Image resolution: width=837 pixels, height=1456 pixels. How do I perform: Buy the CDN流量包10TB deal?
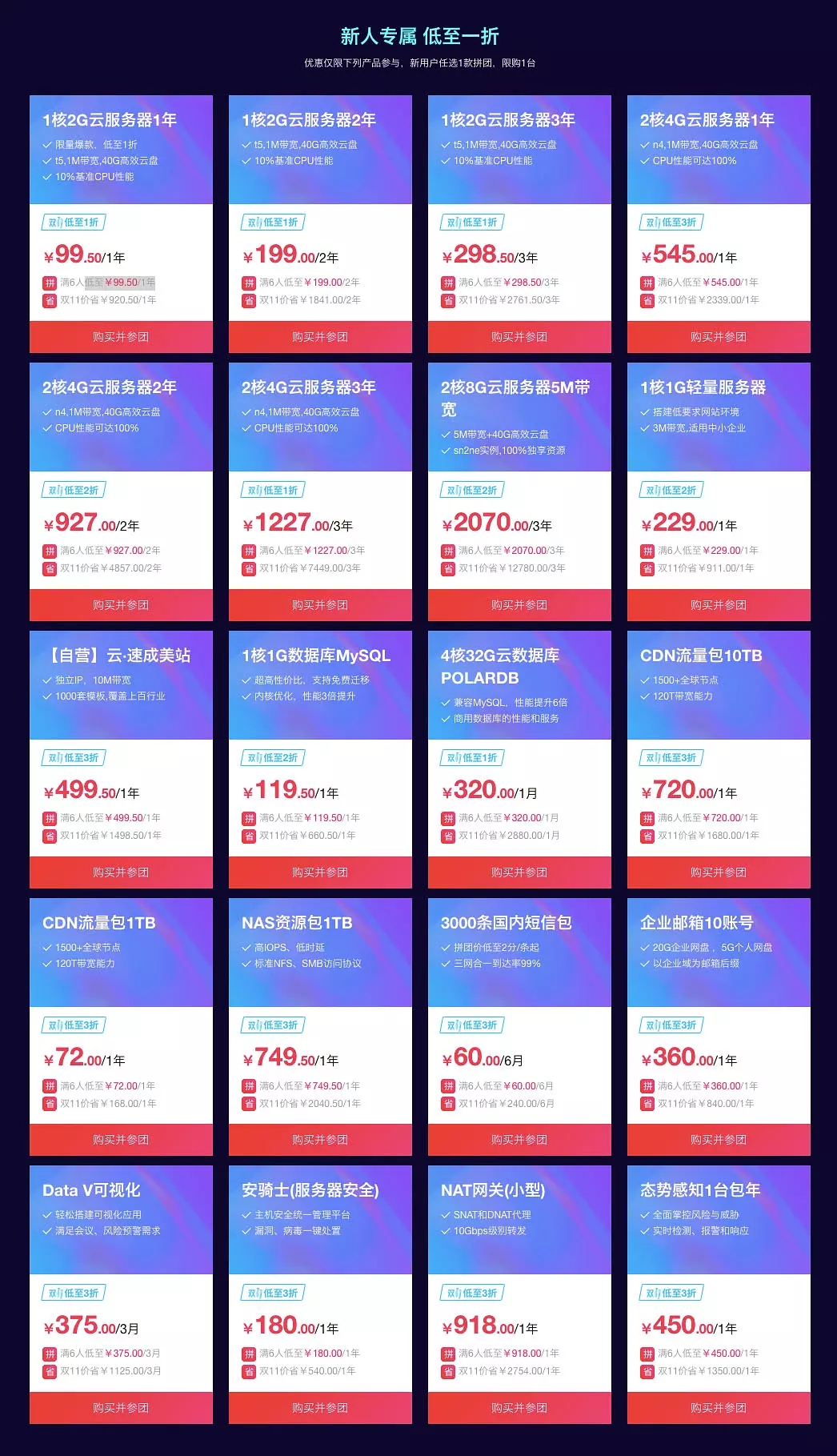click(x=719, y=872)
